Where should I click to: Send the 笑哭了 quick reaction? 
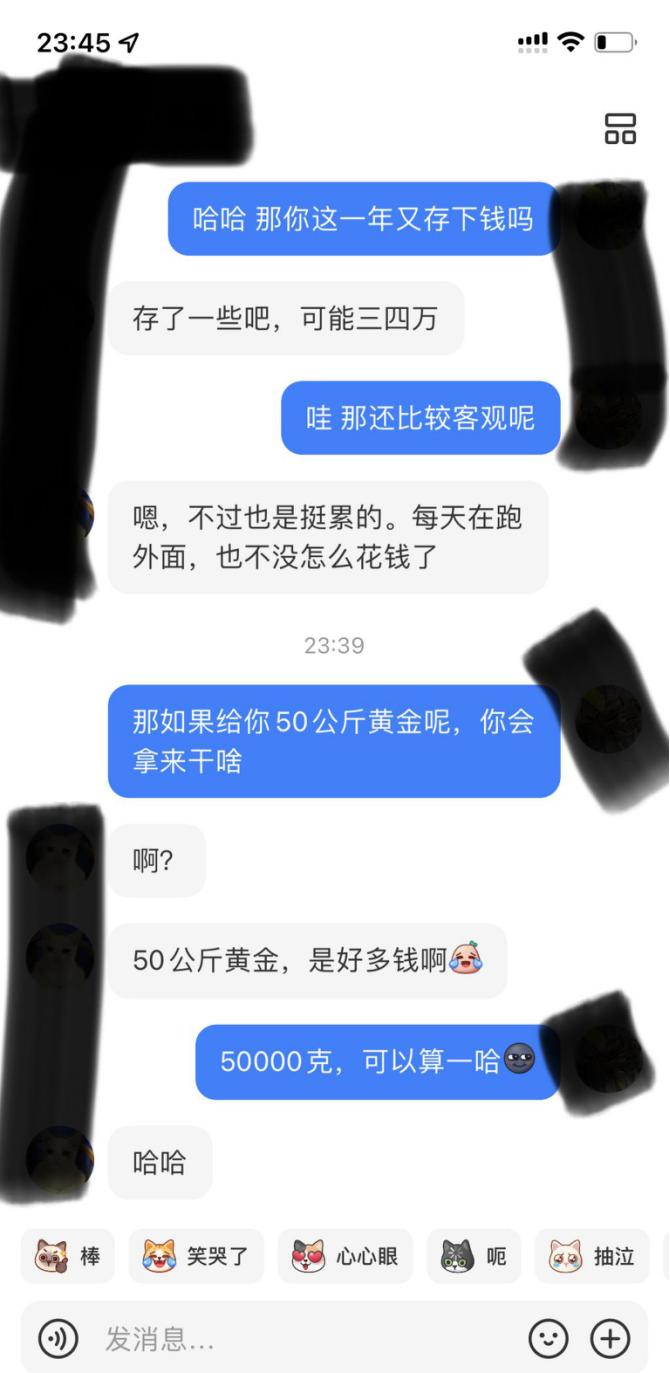pyautogui.click(x=196, y=1256)
